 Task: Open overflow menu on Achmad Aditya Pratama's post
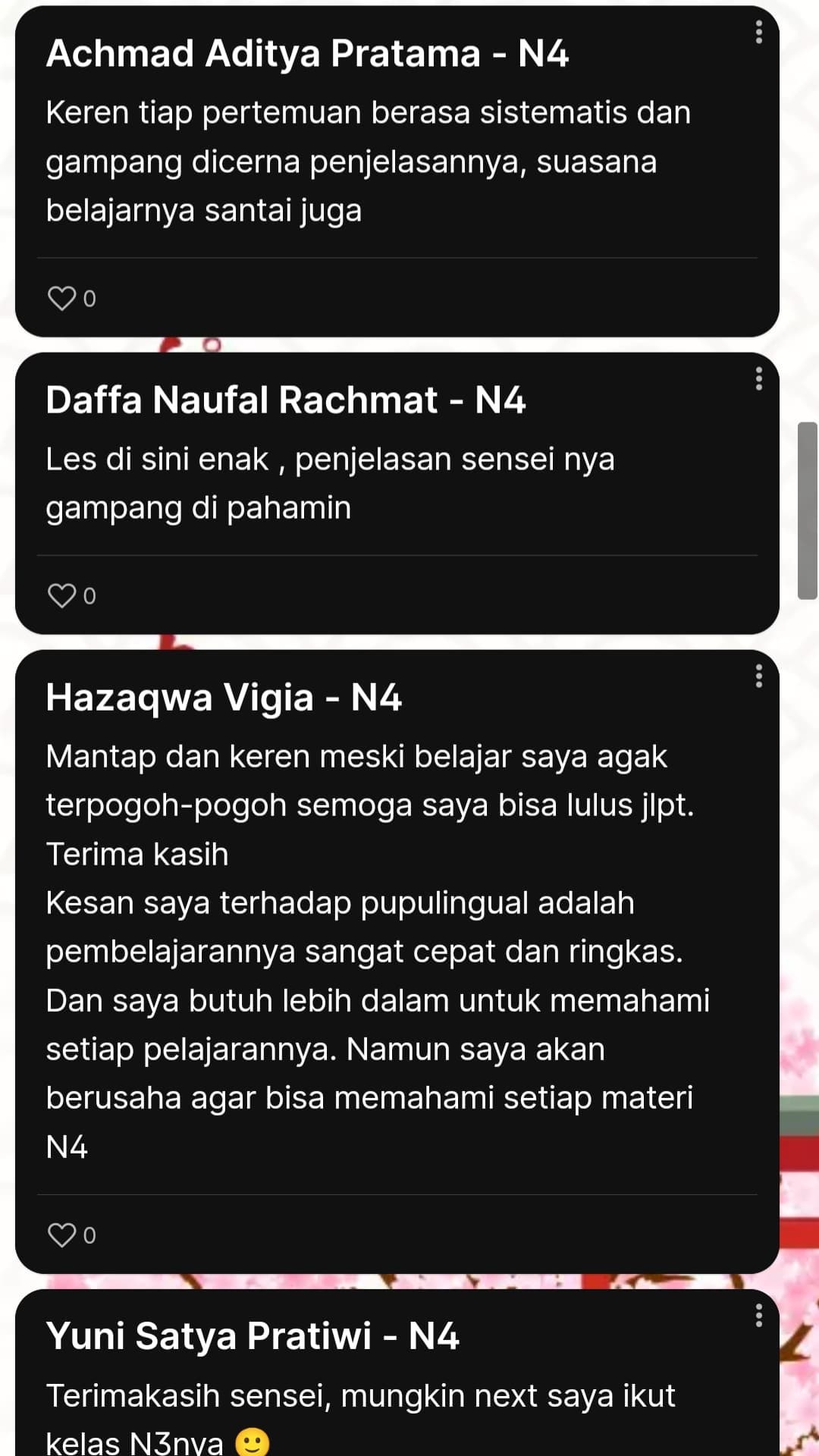[x=758, y=32]
